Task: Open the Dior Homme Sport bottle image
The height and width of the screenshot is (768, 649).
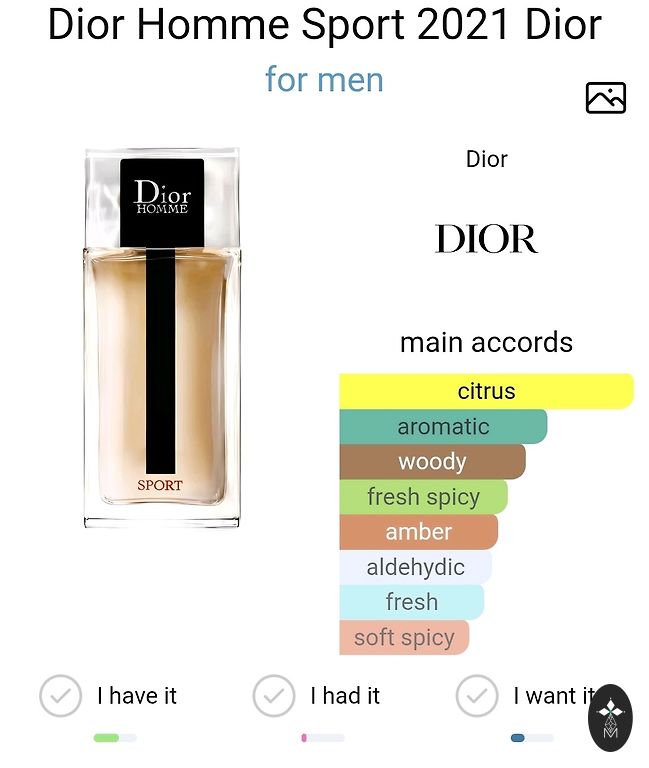Action: click(x=162, y=338)
